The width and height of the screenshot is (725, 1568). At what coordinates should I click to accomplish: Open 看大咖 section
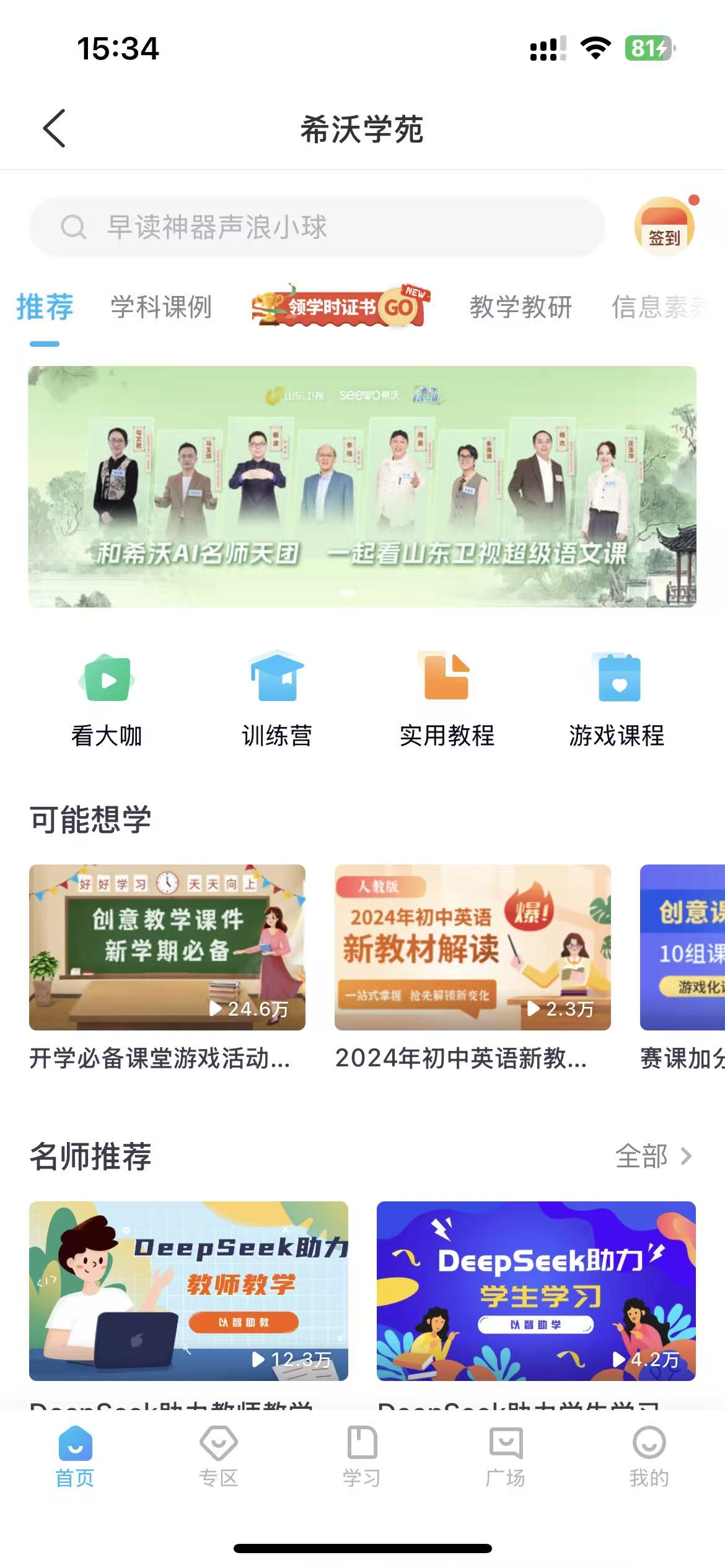point(107,700)
